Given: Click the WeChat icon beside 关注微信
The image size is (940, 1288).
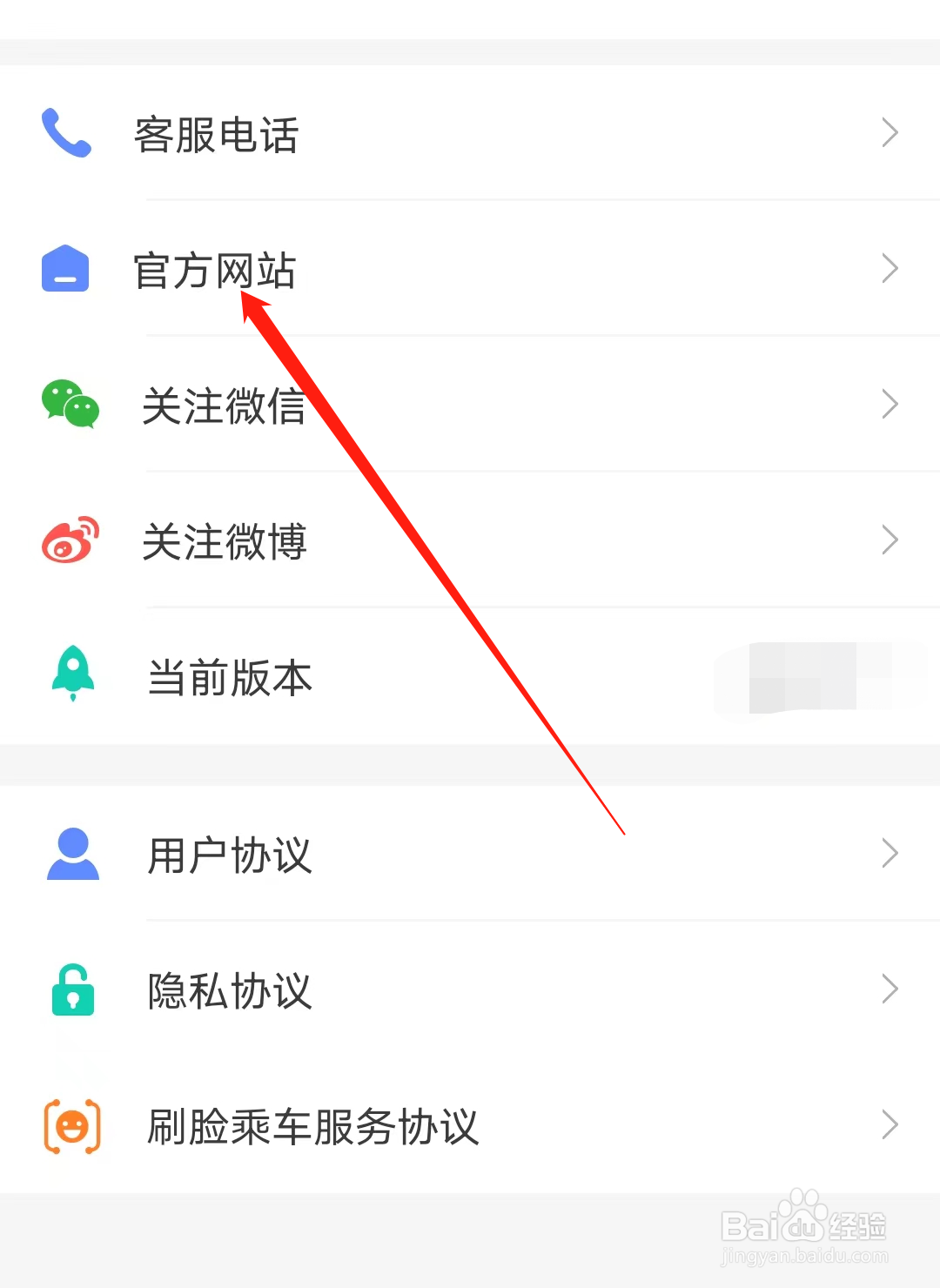Looking at the screenshot, I should click(70, 404).
